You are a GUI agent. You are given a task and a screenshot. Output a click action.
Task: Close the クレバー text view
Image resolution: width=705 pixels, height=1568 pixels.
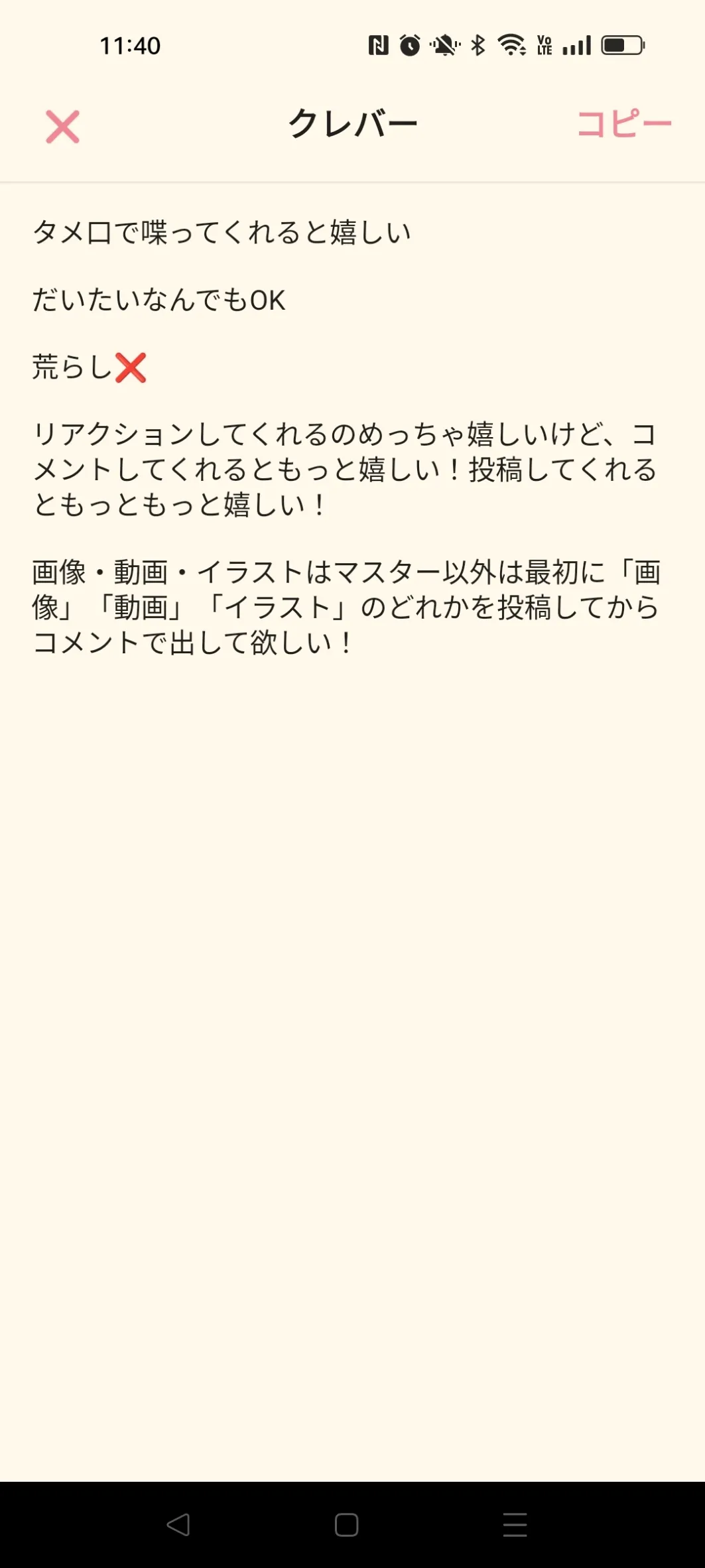[62, 126]
